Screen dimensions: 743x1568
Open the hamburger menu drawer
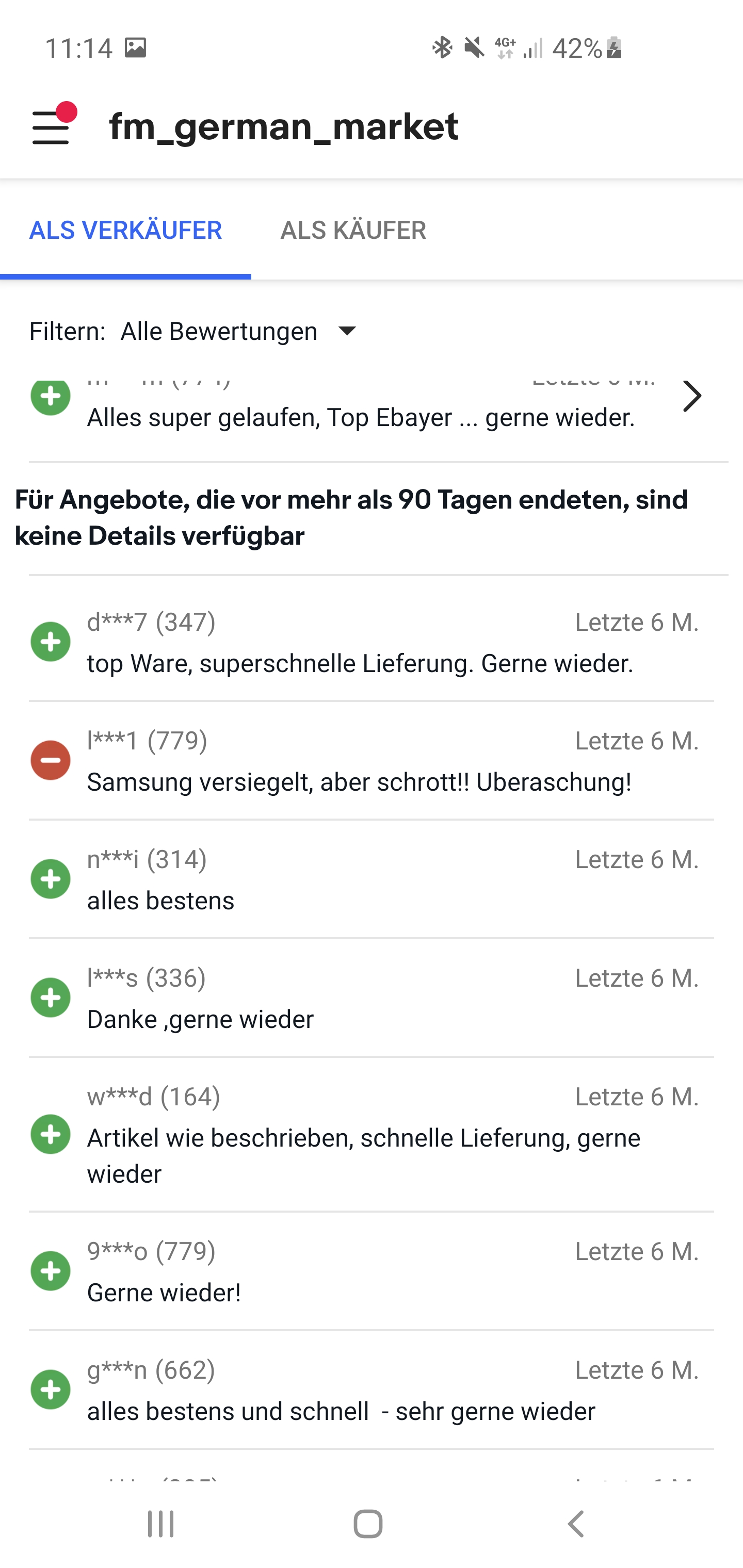(51, 126)
